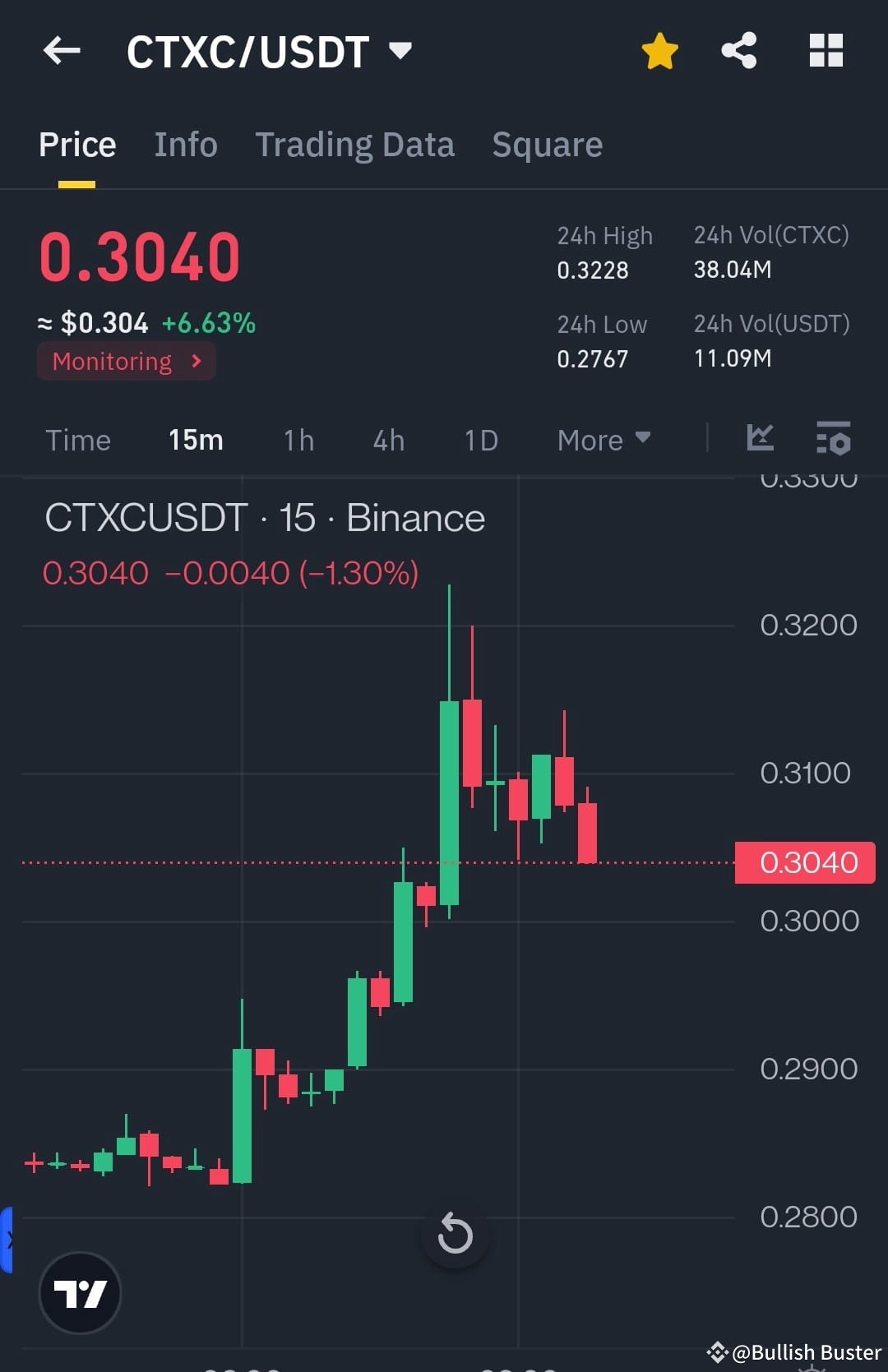
Task: Tap the 0.3040 price label on axis
Action: pyautogui.click(x=804, y=862)
